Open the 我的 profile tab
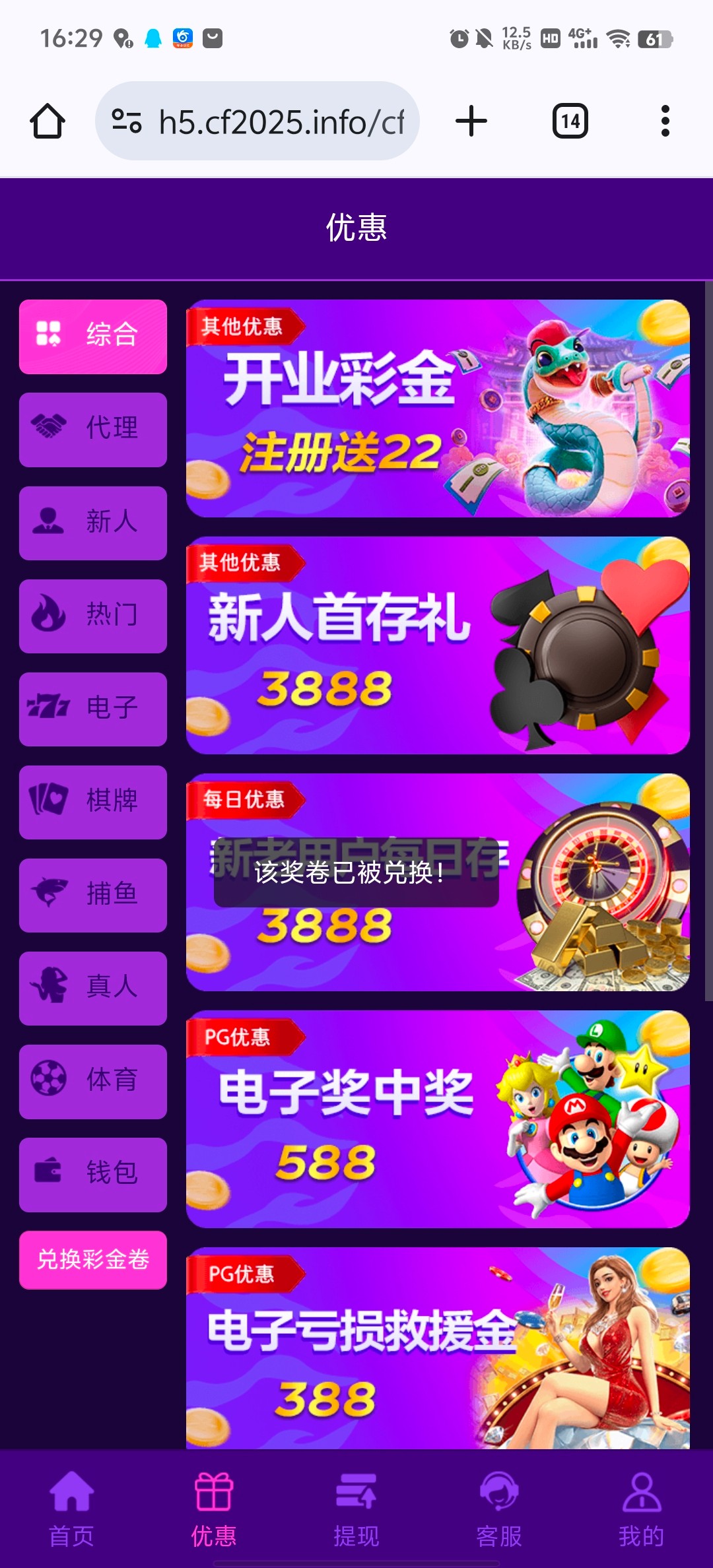The width and height of the screenshot is (713, 1568). point(641,1509)
